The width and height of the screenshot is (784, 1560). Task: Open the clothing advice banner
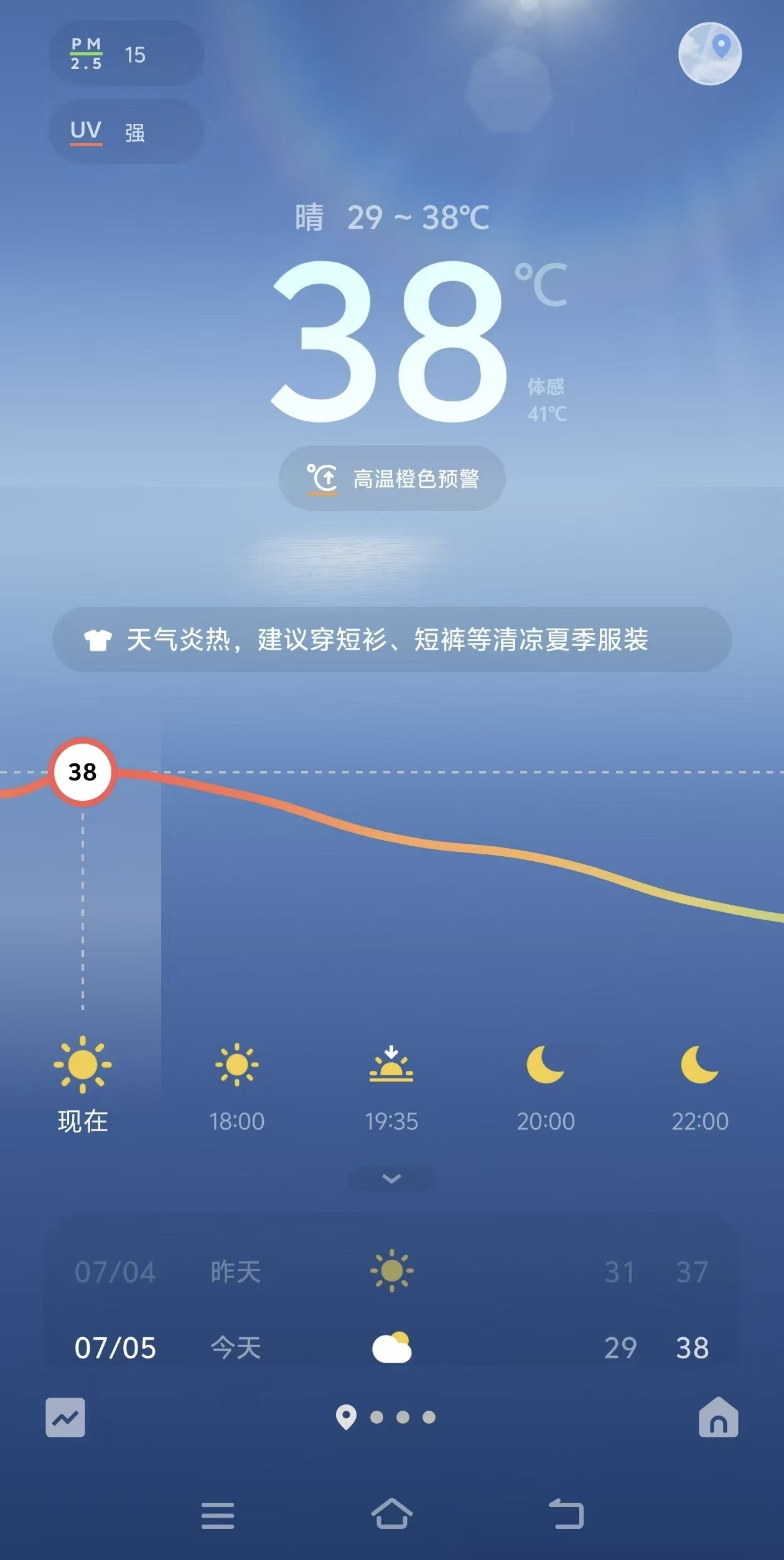pyautogui.click(x=392, y=639)
